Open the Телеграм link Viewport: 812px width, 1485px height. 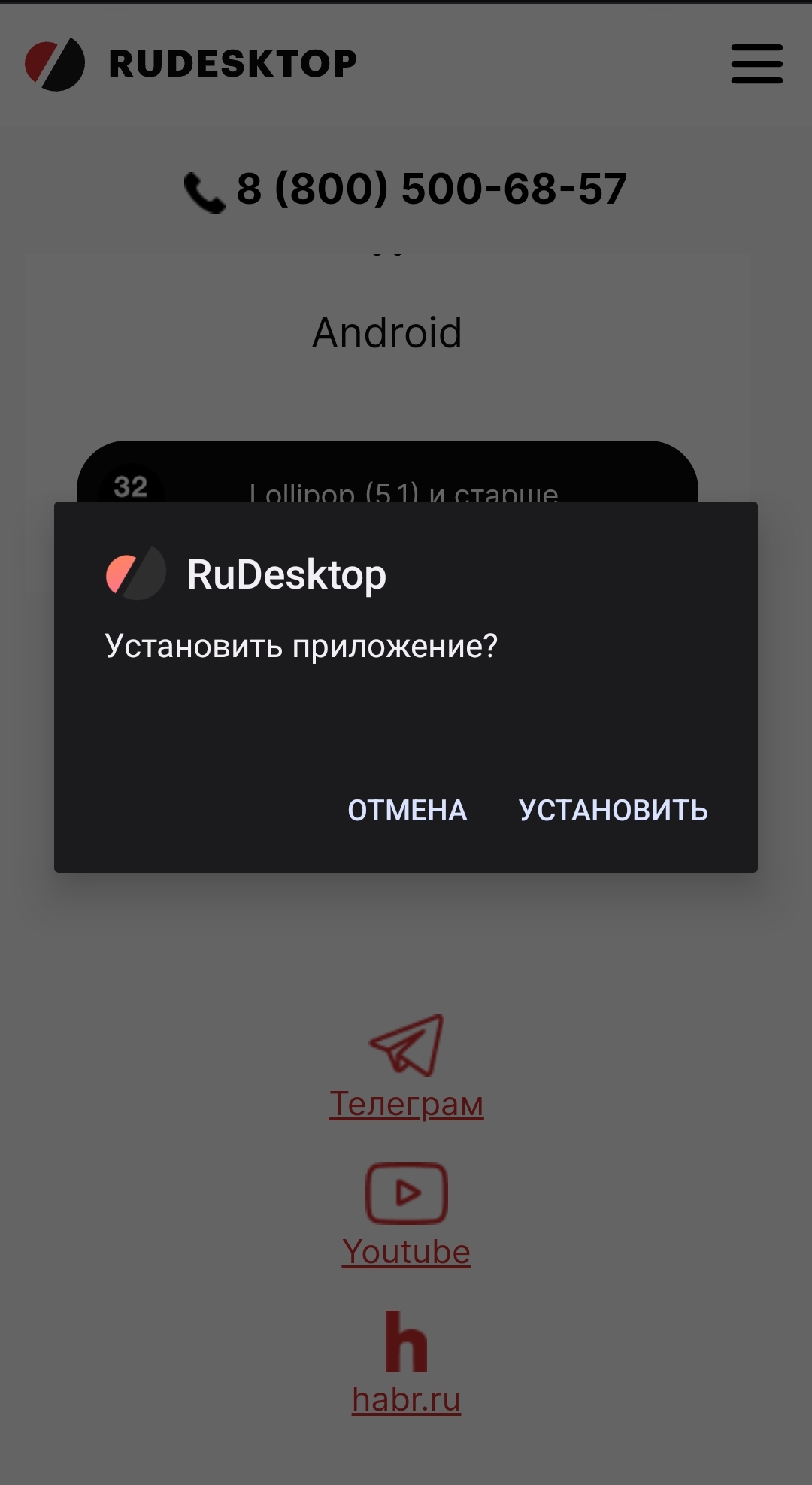tap(406, 1104)
